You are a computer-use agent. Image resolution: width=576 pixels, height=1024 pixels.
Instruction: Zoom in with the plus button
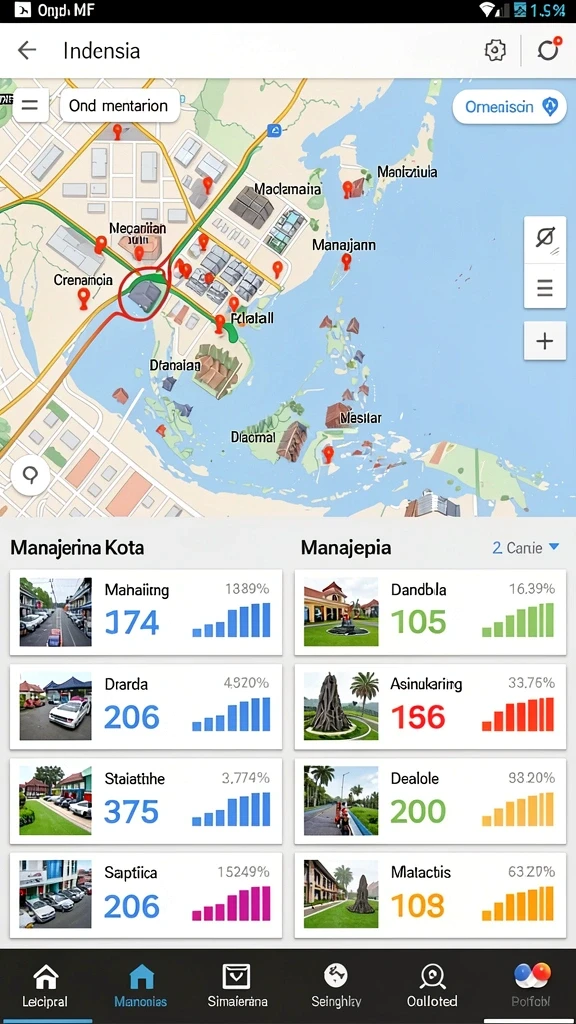545,340
